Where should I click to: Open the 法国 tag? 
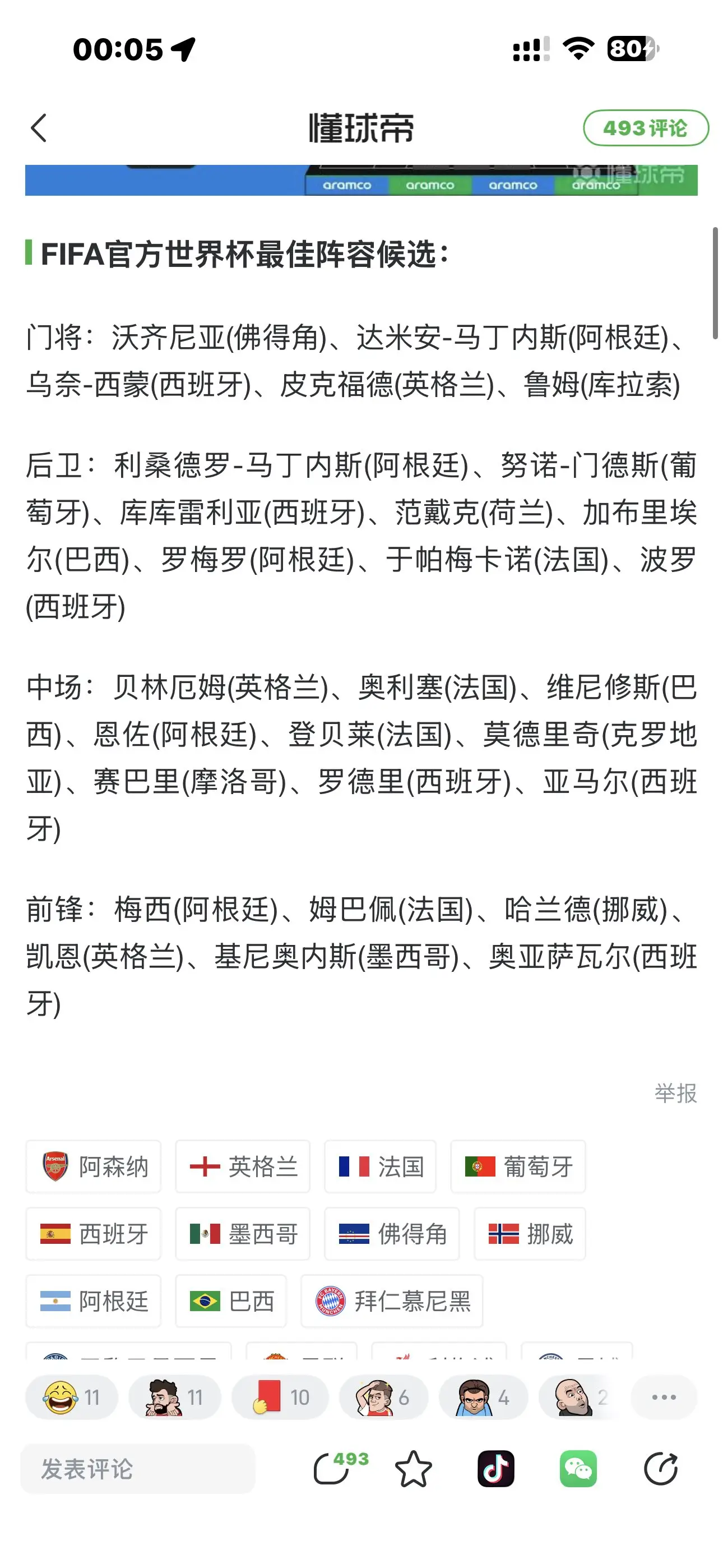[x=381, y=1166]
